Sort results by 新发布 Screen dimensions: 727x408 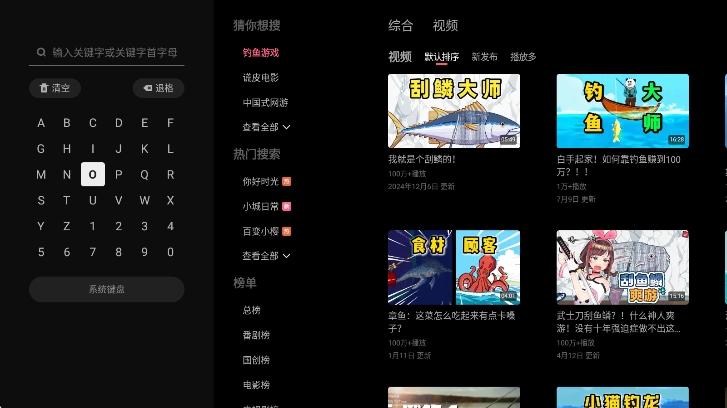point(484,57)
